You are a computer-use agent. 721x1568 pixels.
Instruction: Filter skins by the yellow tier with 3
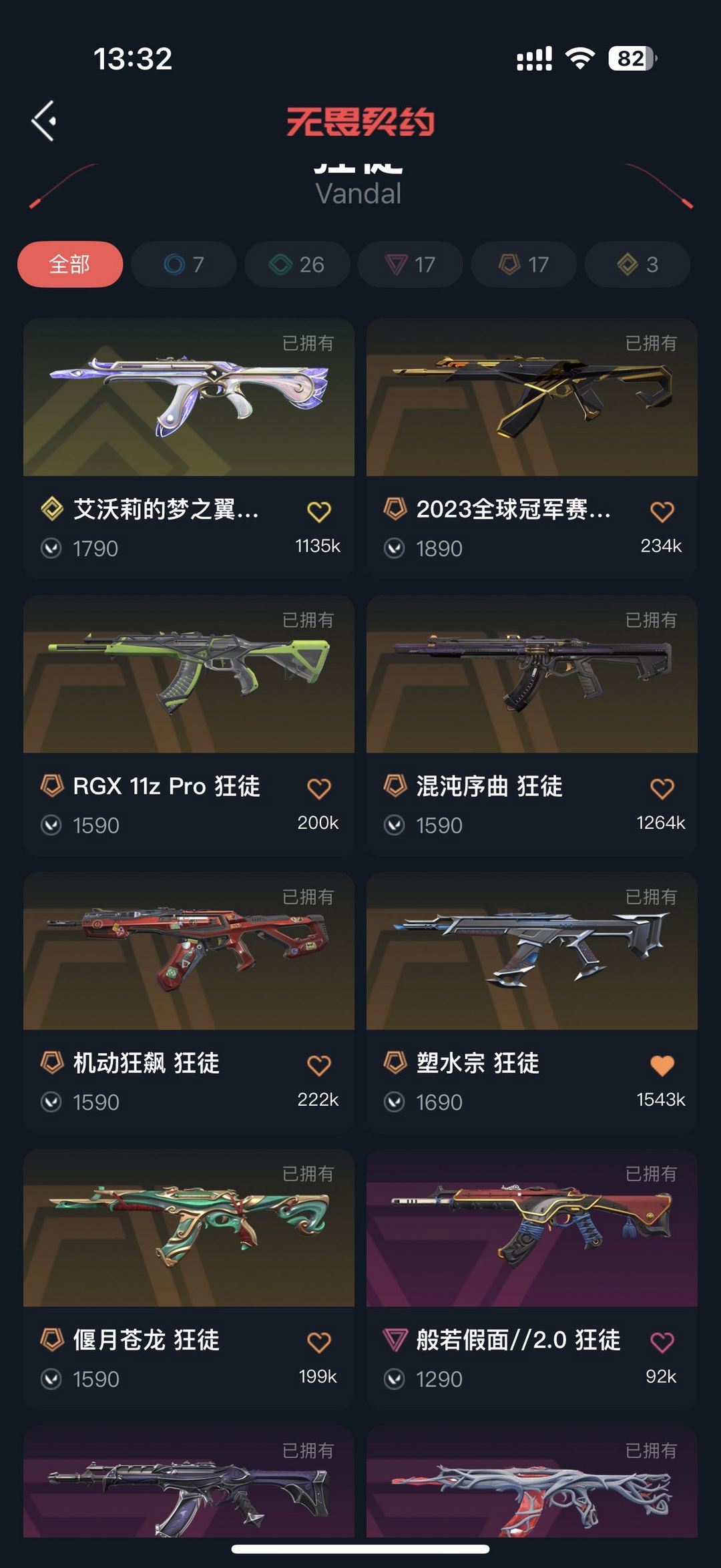pyautogui.click(x=638, y=264)
